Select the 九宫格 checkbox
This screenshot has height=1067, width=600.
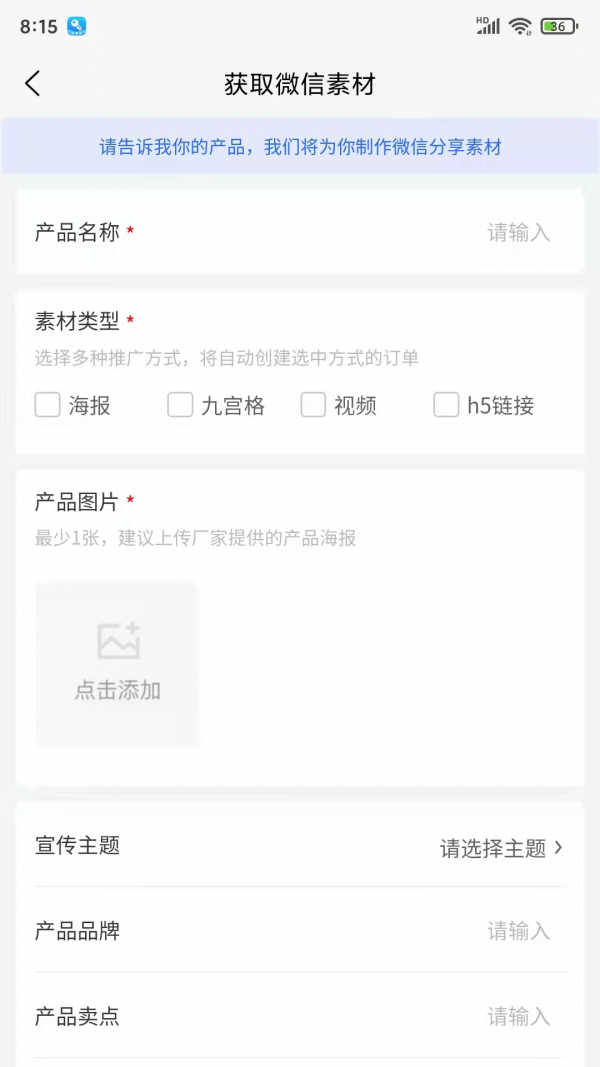coord(181,405)
